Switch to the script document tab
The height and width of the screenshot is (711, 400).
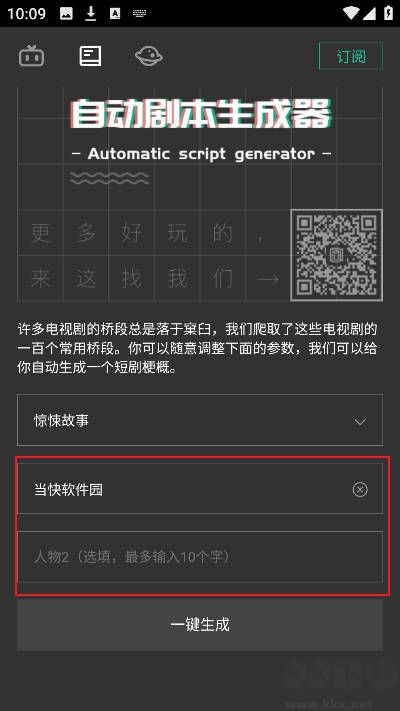tap(90, 57)
